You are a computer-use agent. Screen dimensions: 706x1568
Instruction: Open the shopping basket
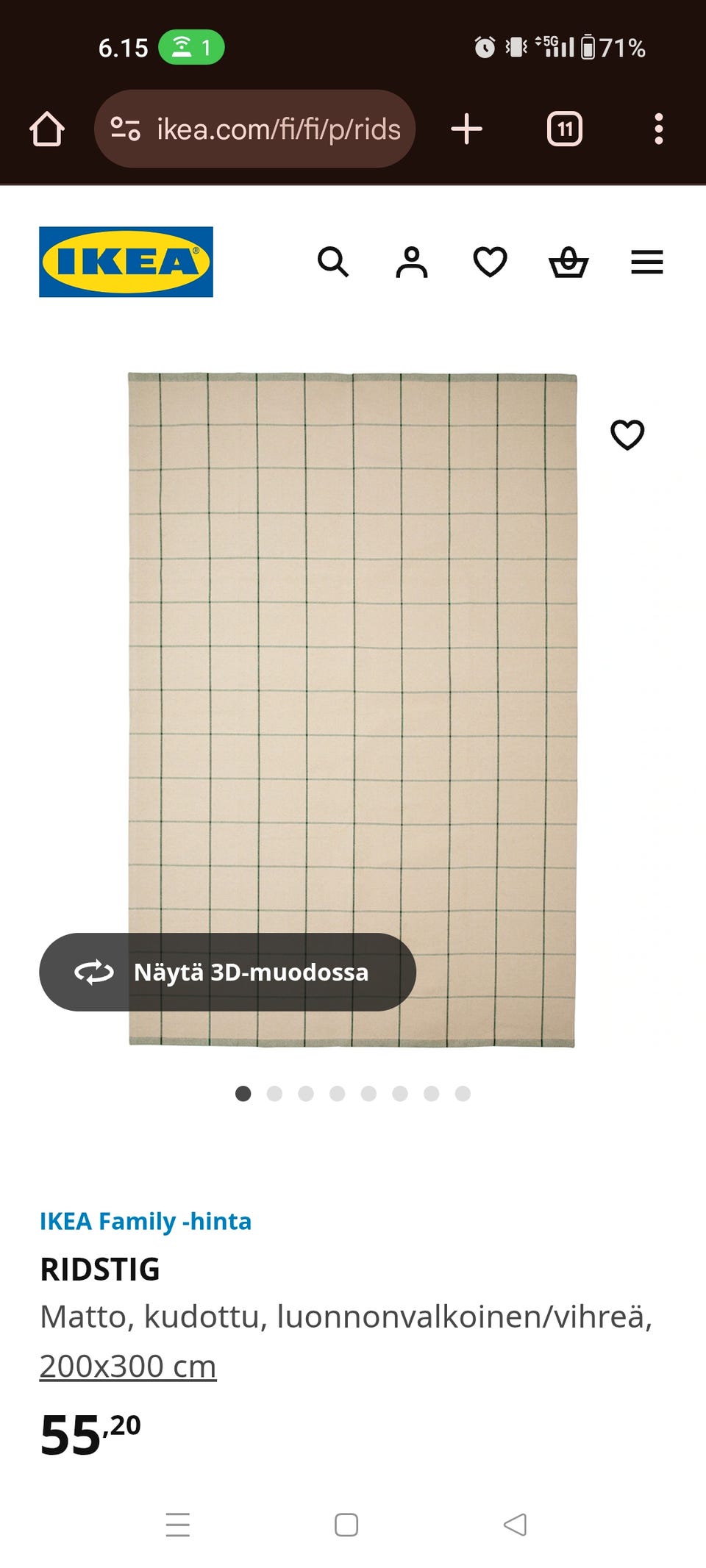(x=568, y=262)
